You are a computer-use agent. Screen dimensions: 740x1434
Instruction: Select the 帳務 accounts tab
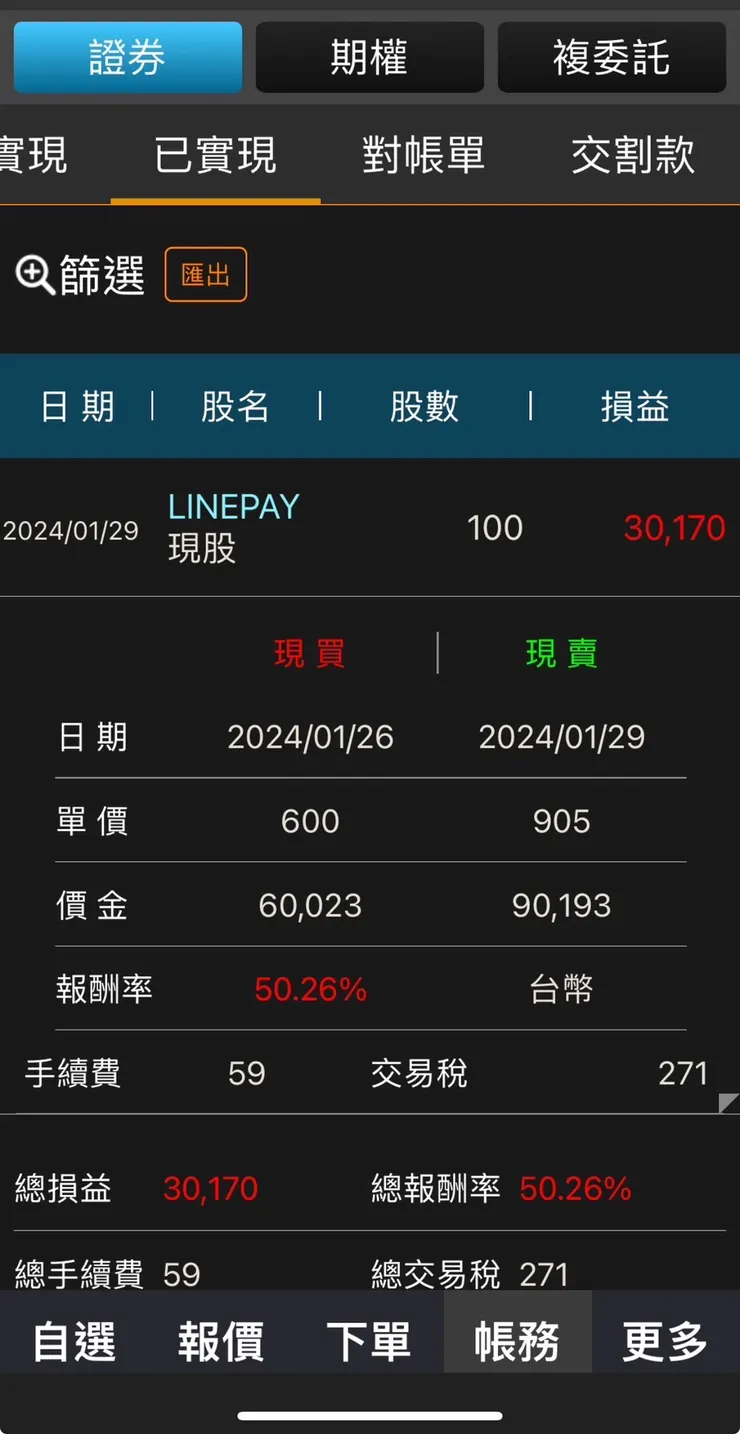pos(517,1340)
